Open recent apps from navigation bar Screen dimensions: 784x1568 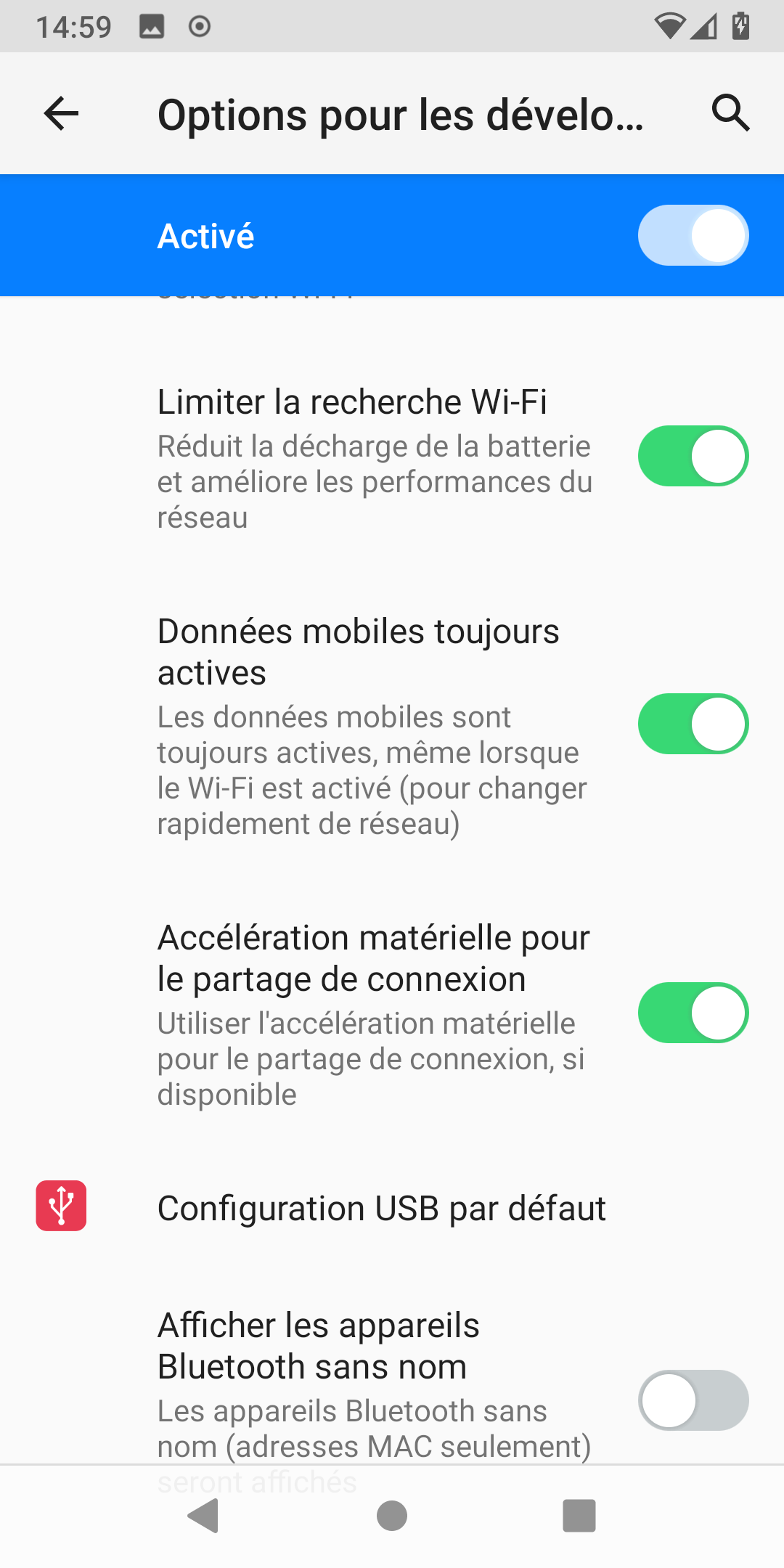[579, 1516]
